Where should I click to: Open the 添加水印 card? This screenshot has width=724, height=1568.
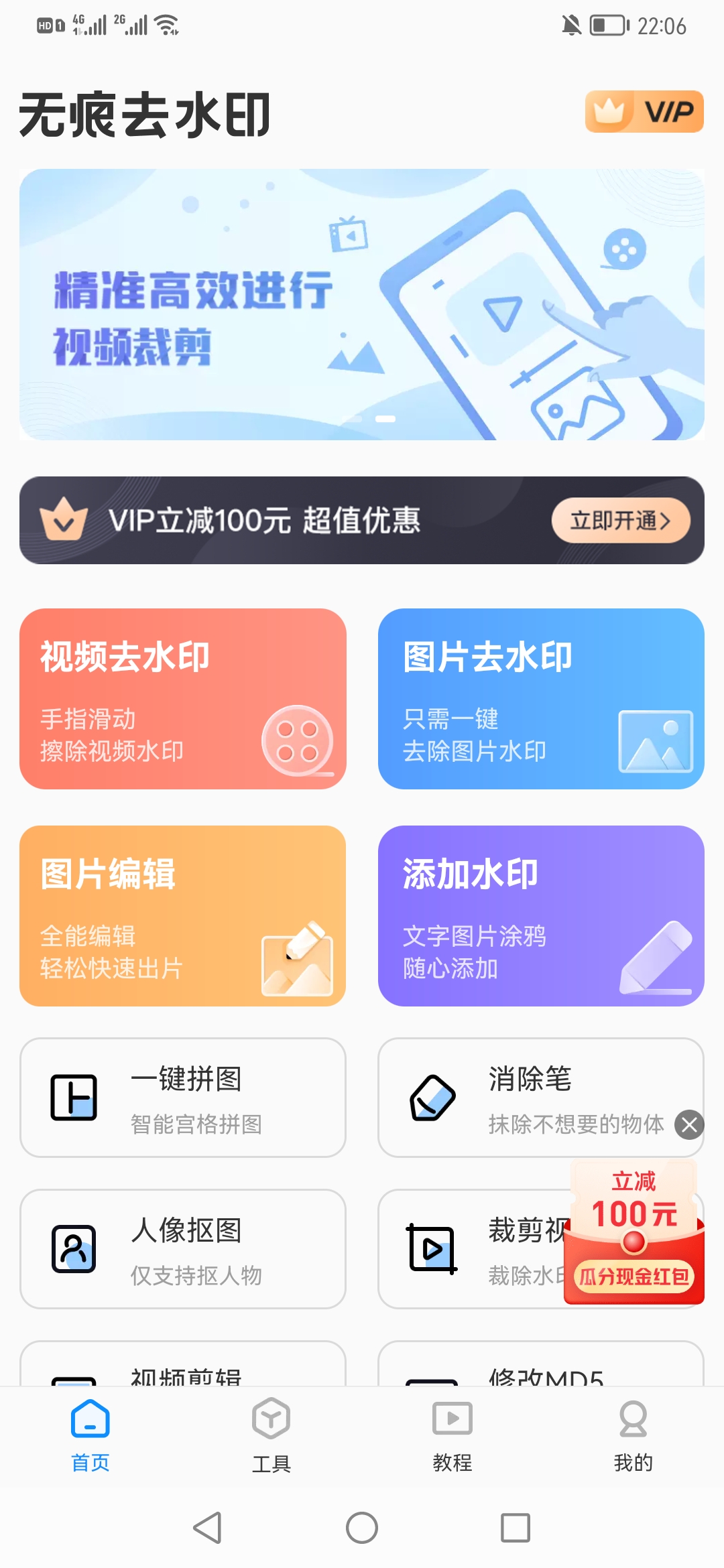pos(540,915)
